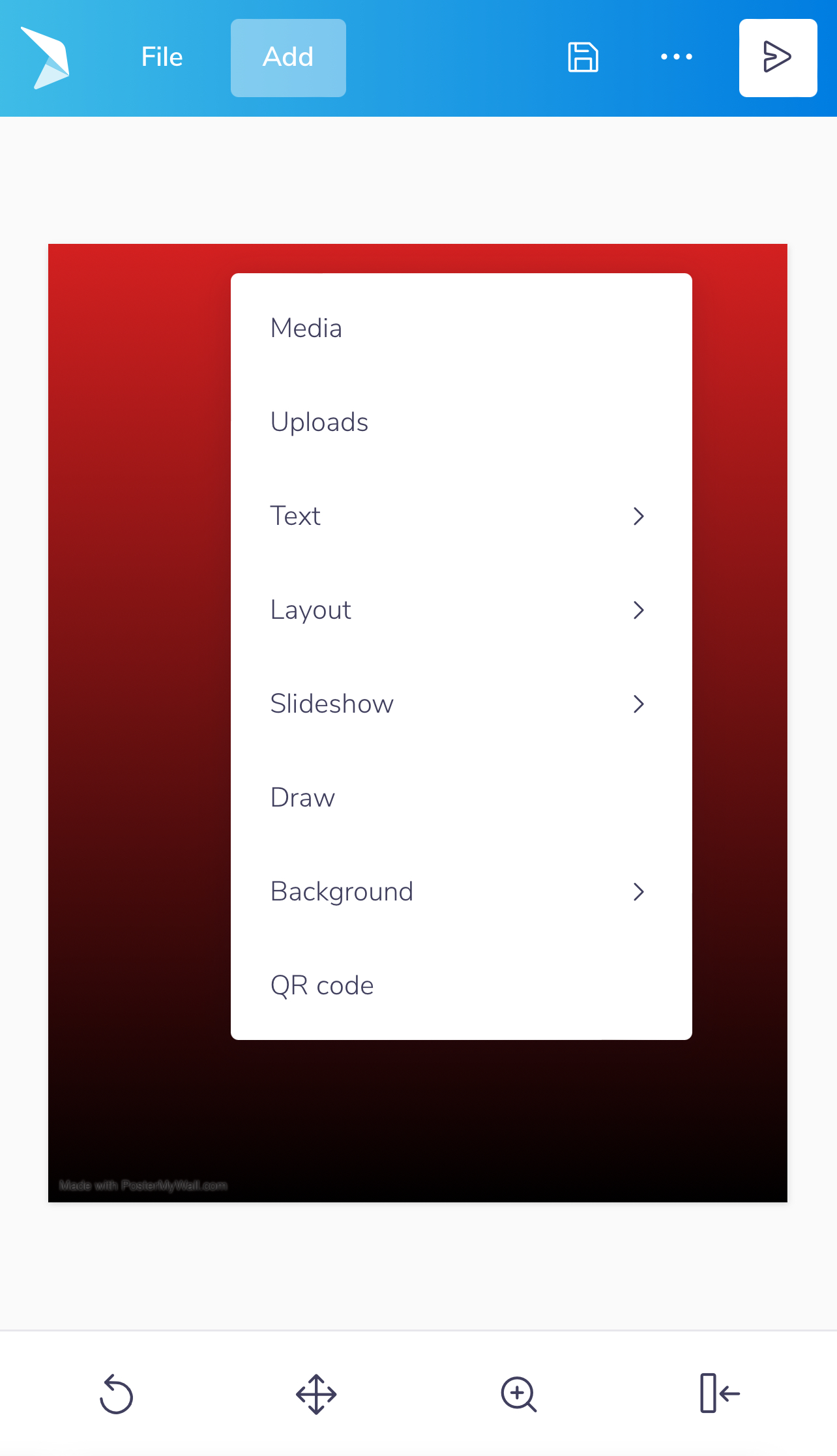Save the design with the disk icon
This screenshot has height=1456, width=837.
point(583,57)
